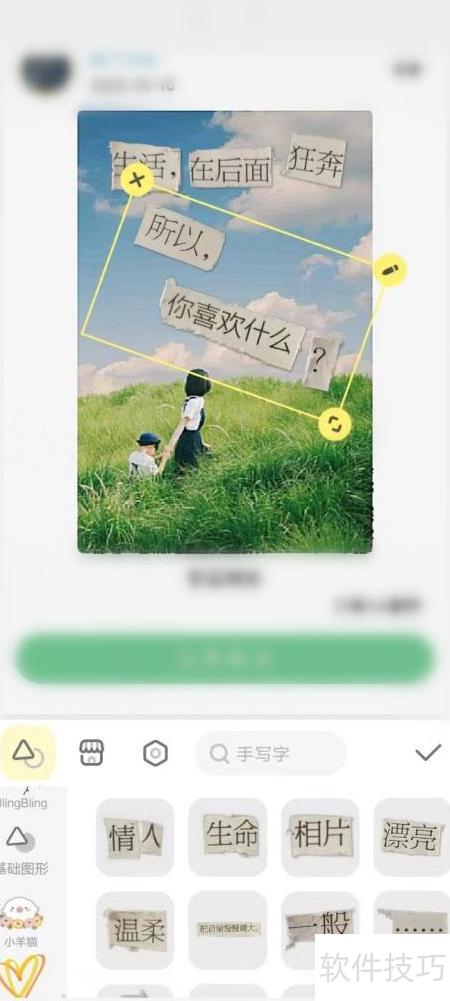Tap the pencil edit handle on sticker

[390, 270]
